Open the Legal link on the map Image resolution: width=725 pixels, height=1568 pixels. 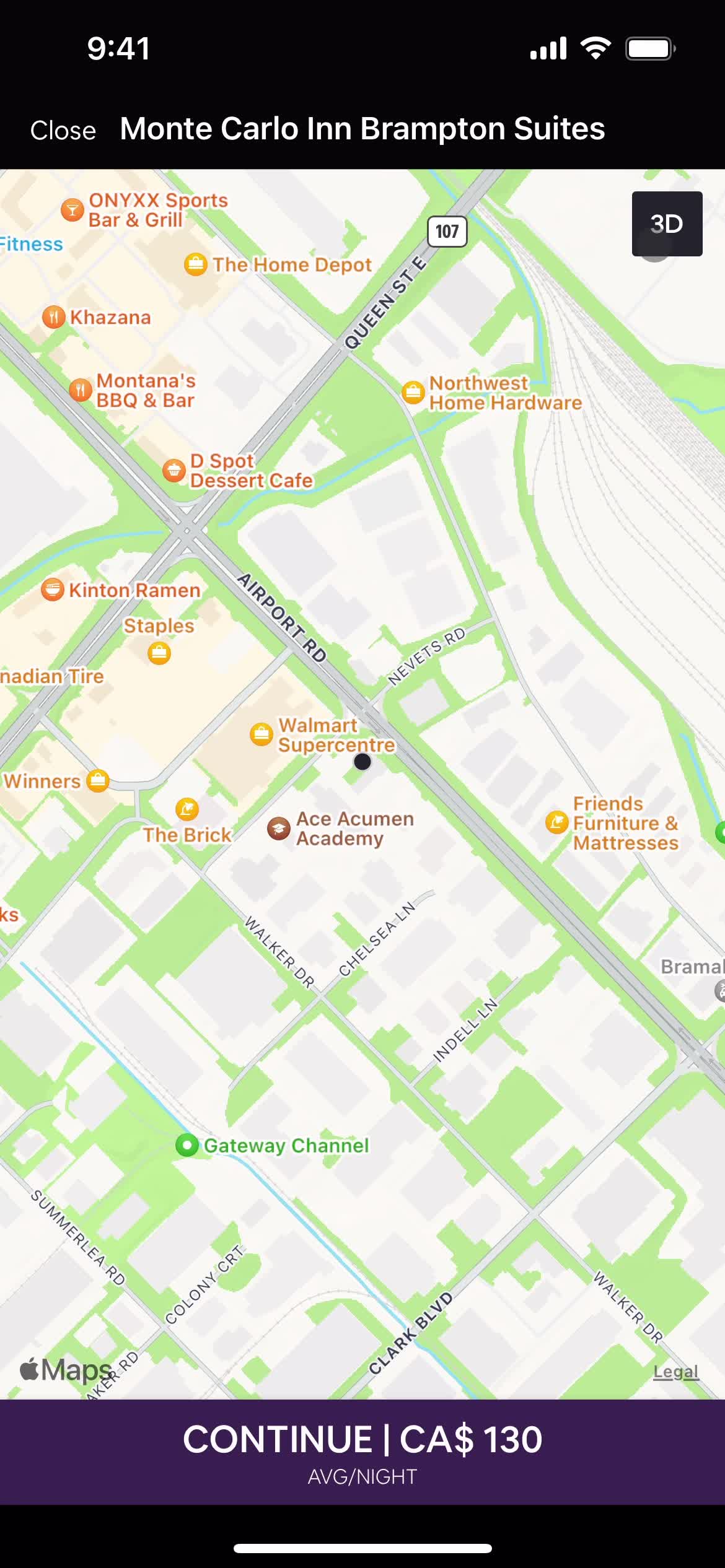[675, 1371]
